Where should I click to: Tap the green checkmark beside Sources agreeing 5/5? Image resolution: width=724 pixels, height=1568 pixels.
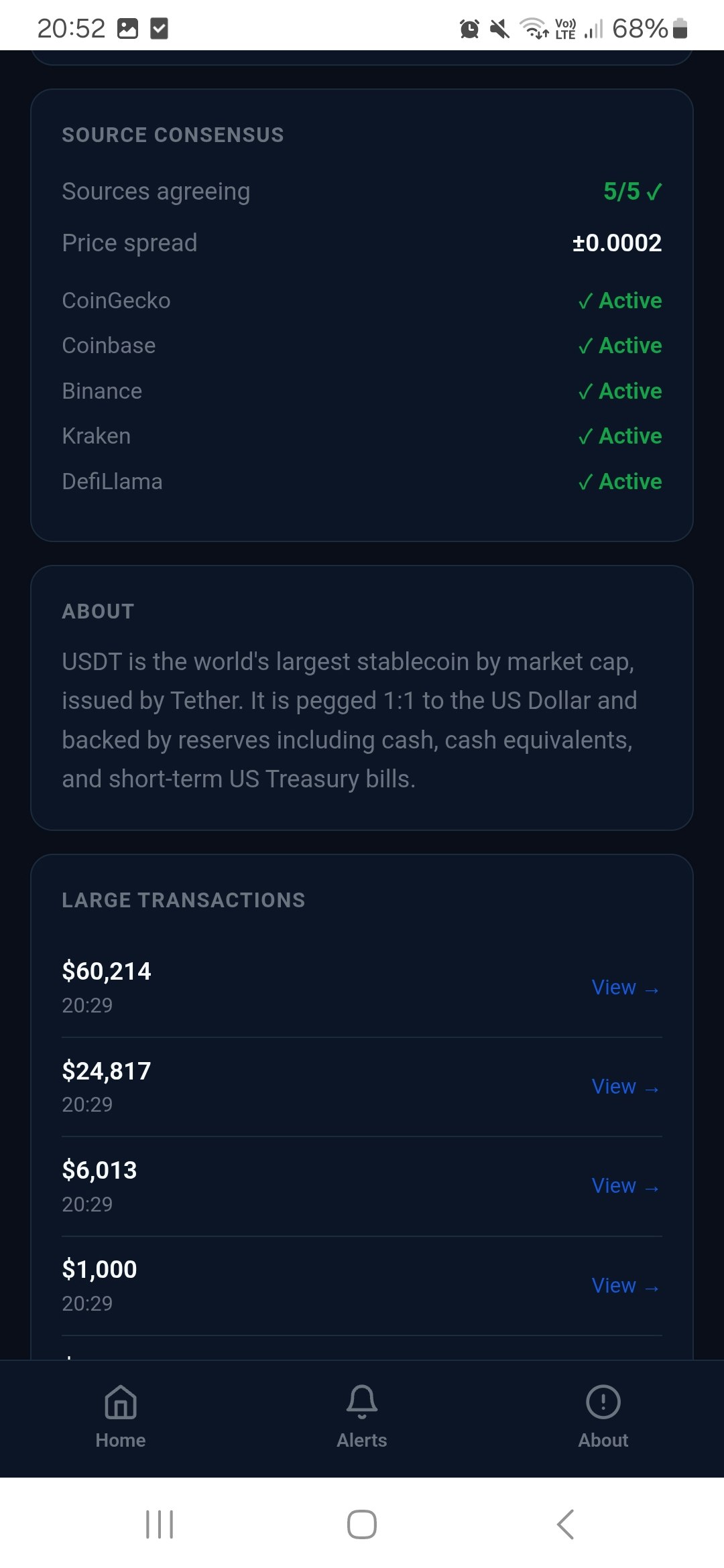click(654, 191)
